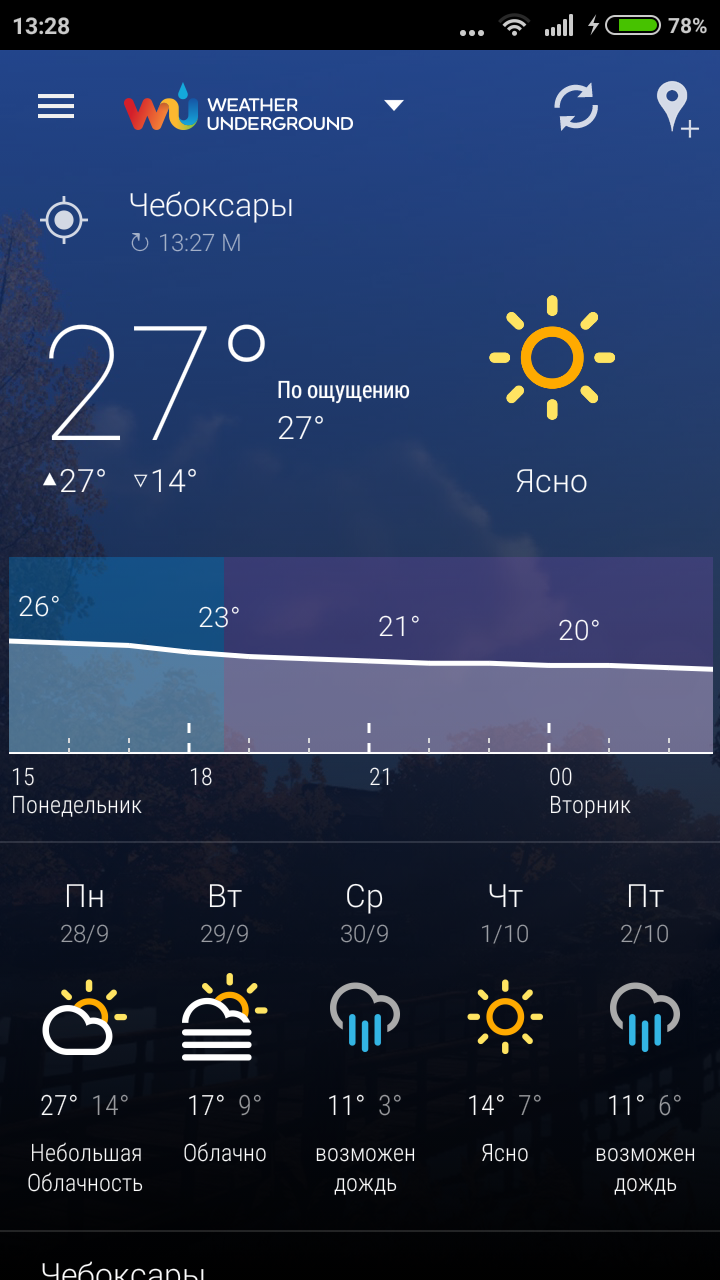720x1280 pixels.
Task: Tap the current location target icon
Action: (64, 220)
